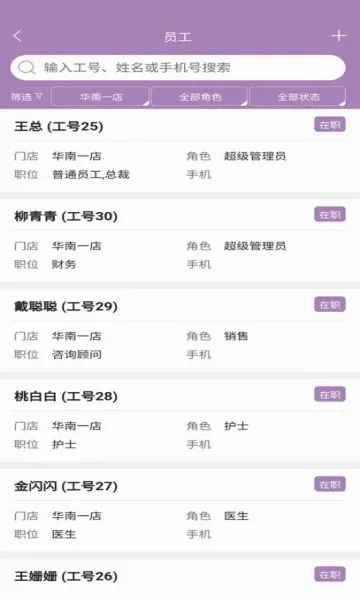360x600 pixels.
Task: Open the 华南一店 store filter dropdown
Action: (100, 96)
